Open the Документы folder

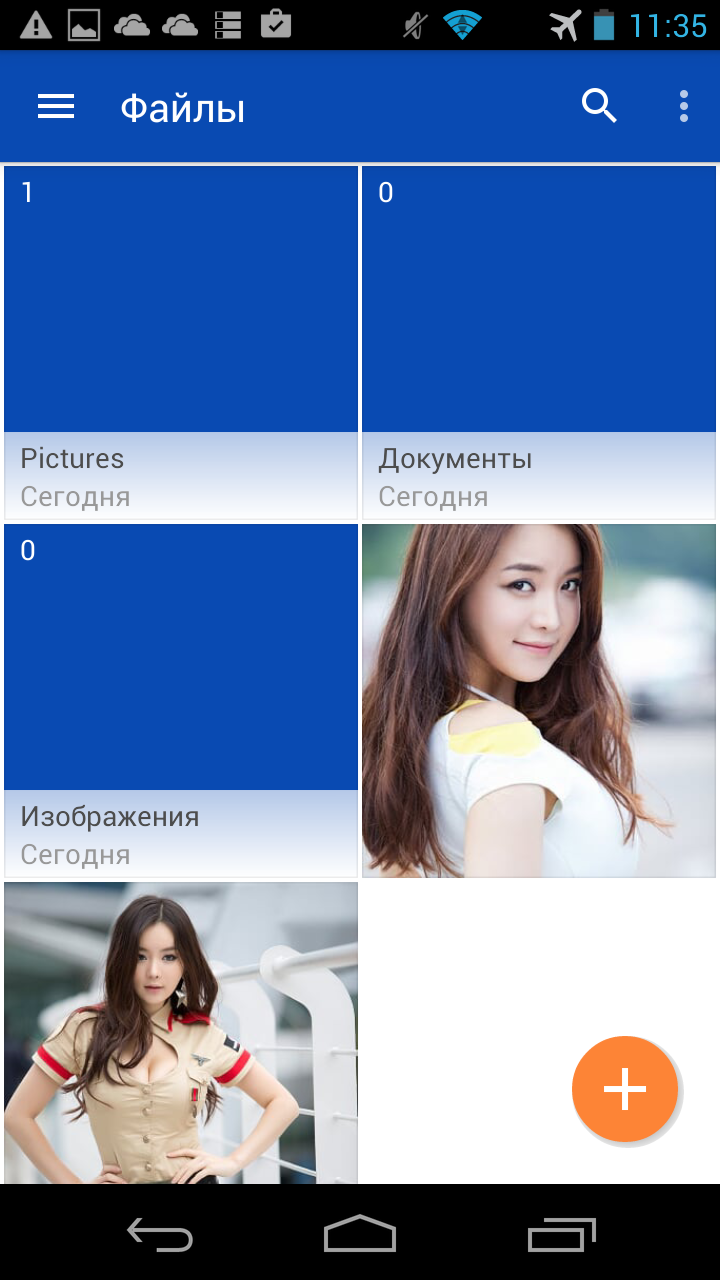coord(539,343)
